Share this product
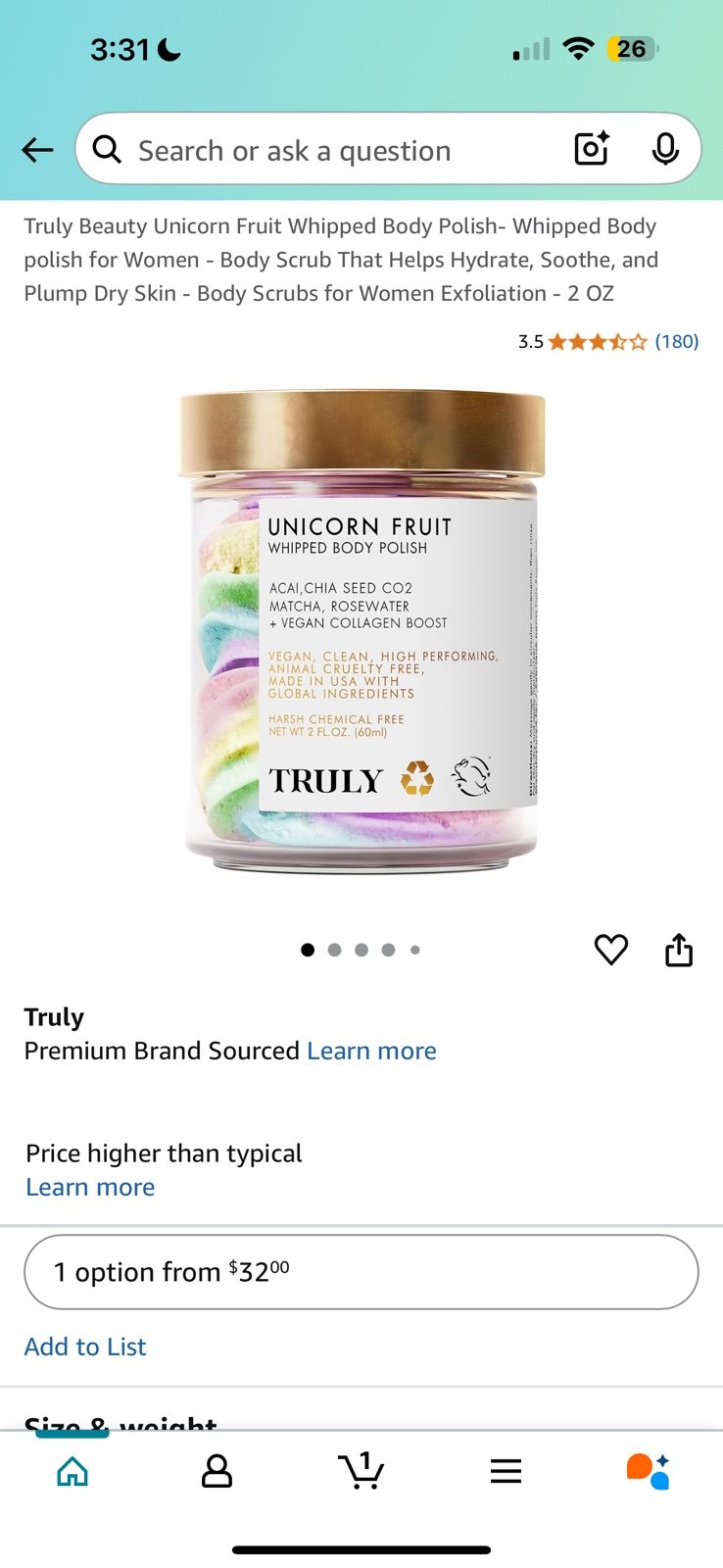Image resolution: width=723 pixels, height=1568 pixels. click(x=679, y=949)
